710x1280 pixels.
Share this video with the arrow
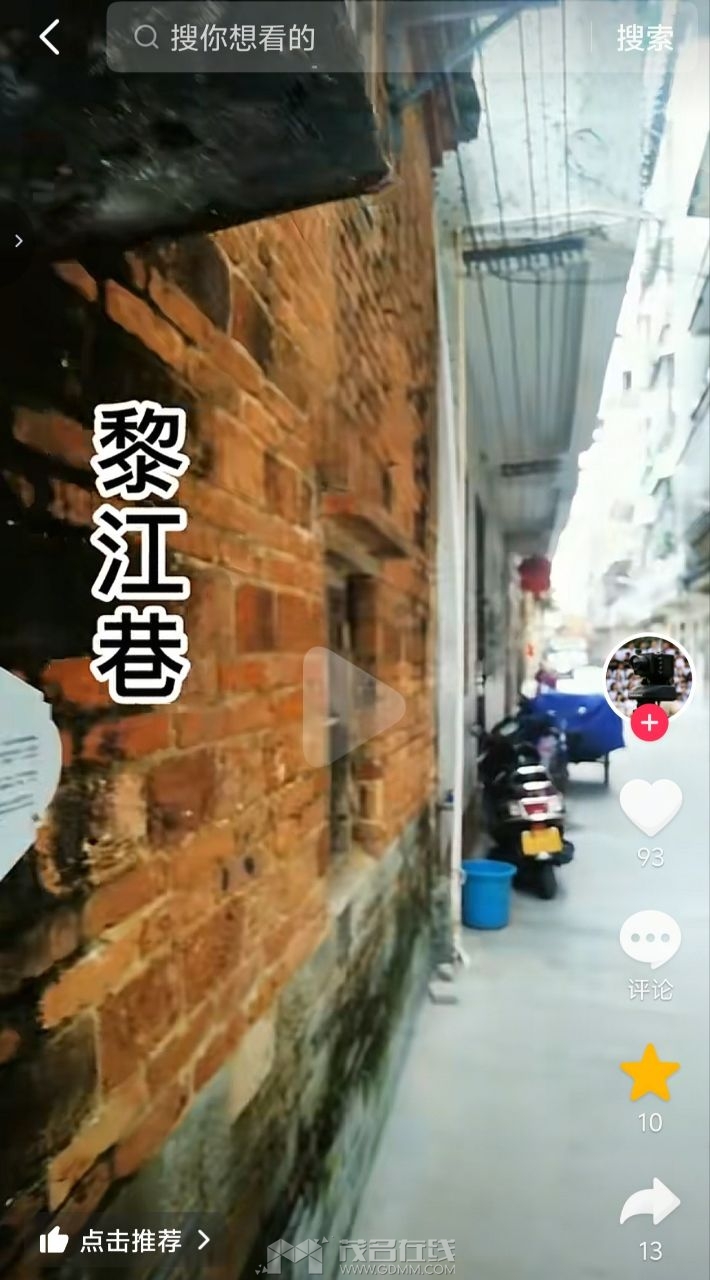650,1203
